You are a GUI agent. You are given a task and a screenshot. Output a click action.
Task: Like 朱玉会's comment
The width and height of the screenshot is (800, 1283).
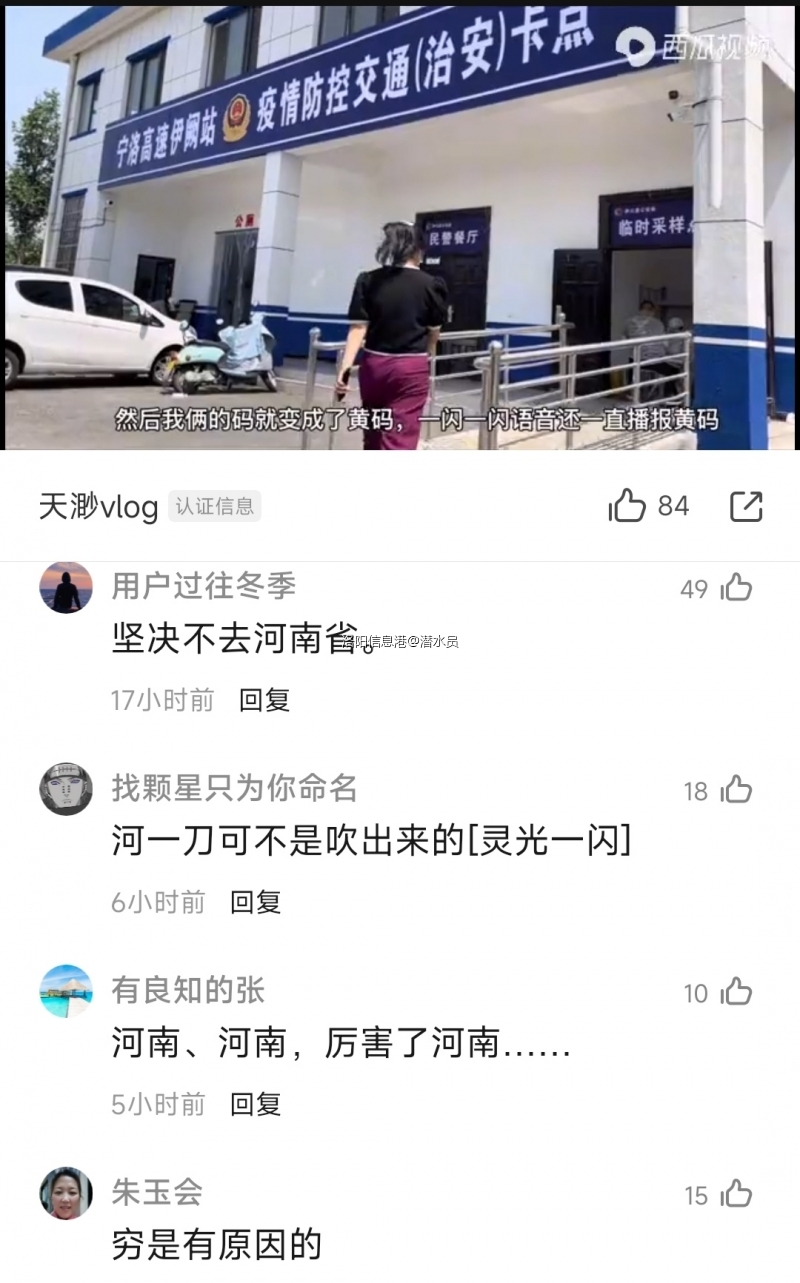737,1194
